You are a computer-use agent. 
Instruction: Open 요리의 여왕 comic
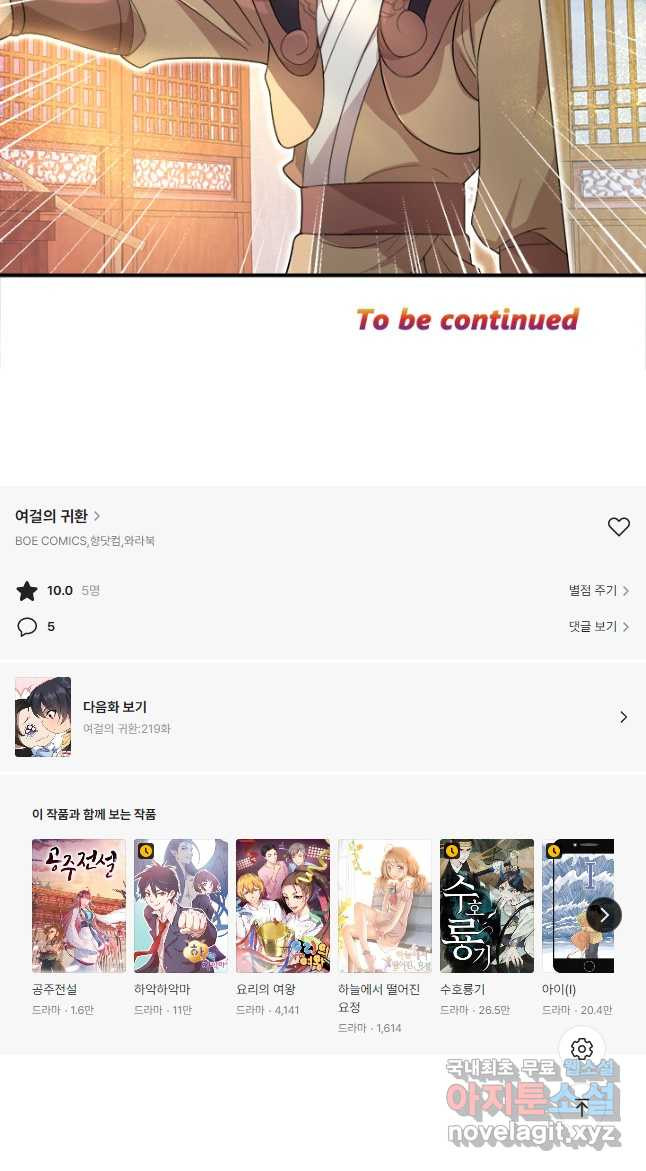point(283,906)
